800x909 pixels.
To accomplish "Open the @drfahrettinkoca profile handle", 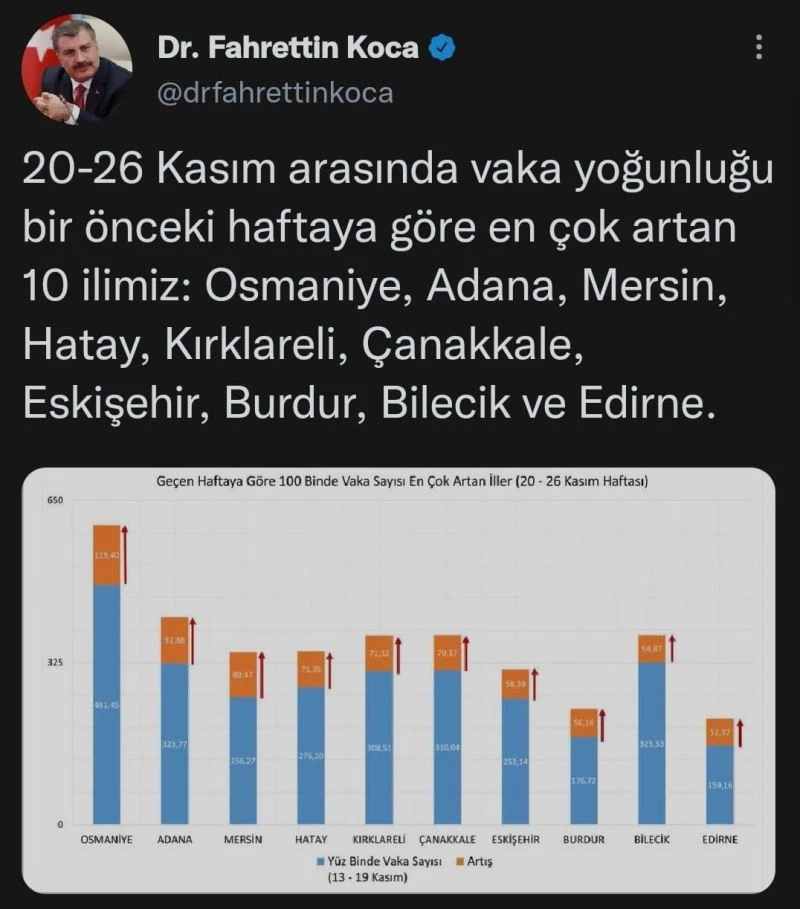I will 275,93.
